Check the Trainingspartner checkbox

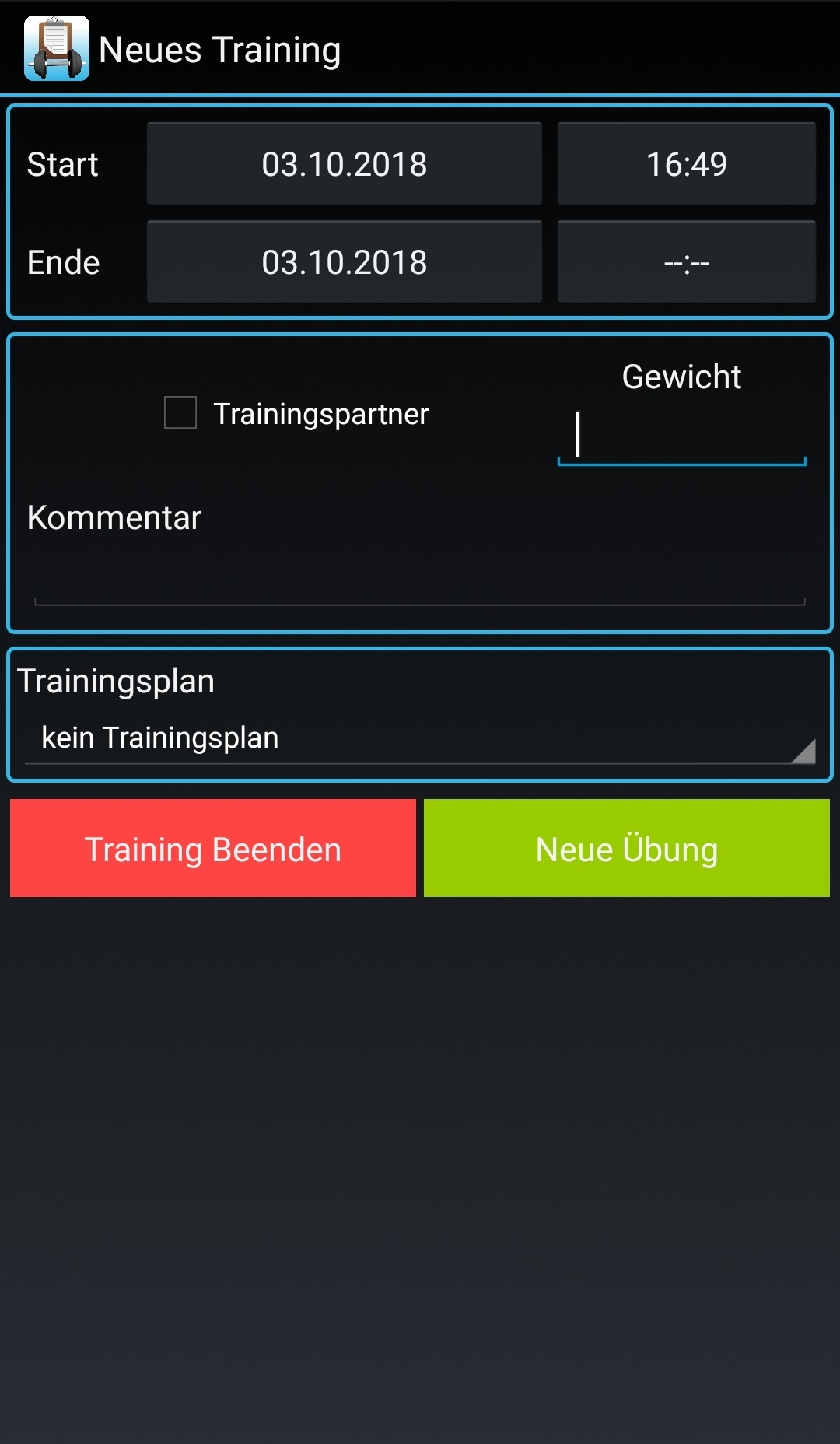coord(180,412)
